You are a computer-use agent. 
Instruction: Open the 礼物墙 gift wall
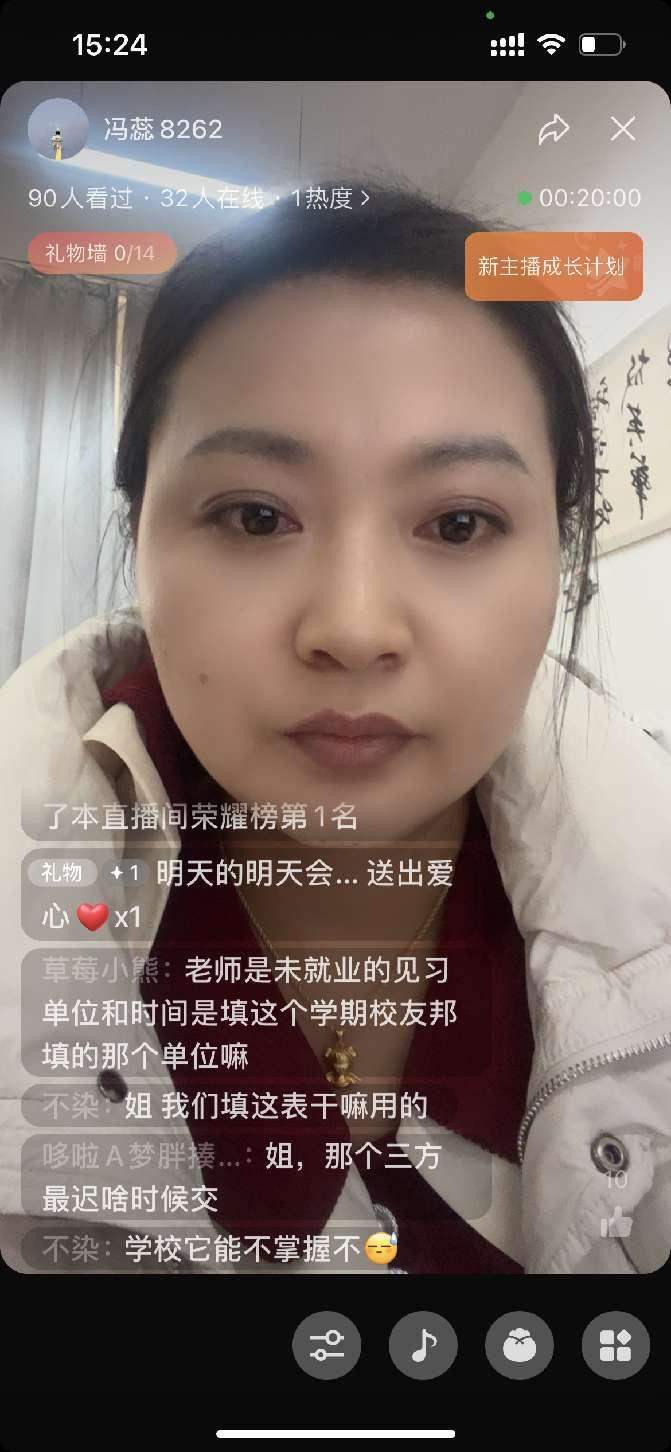pos(100,253)
